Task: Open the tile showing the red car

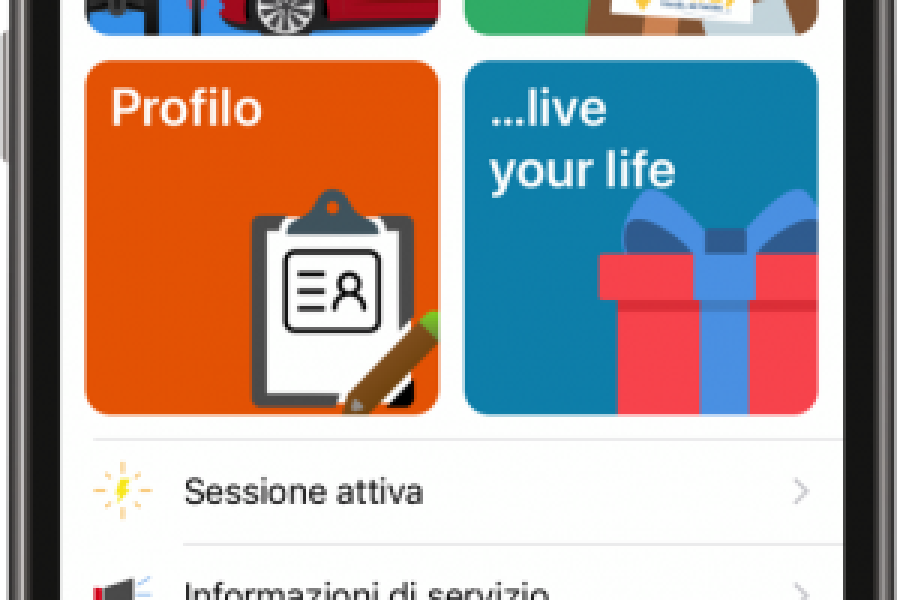Action: [x=261, y=15]
